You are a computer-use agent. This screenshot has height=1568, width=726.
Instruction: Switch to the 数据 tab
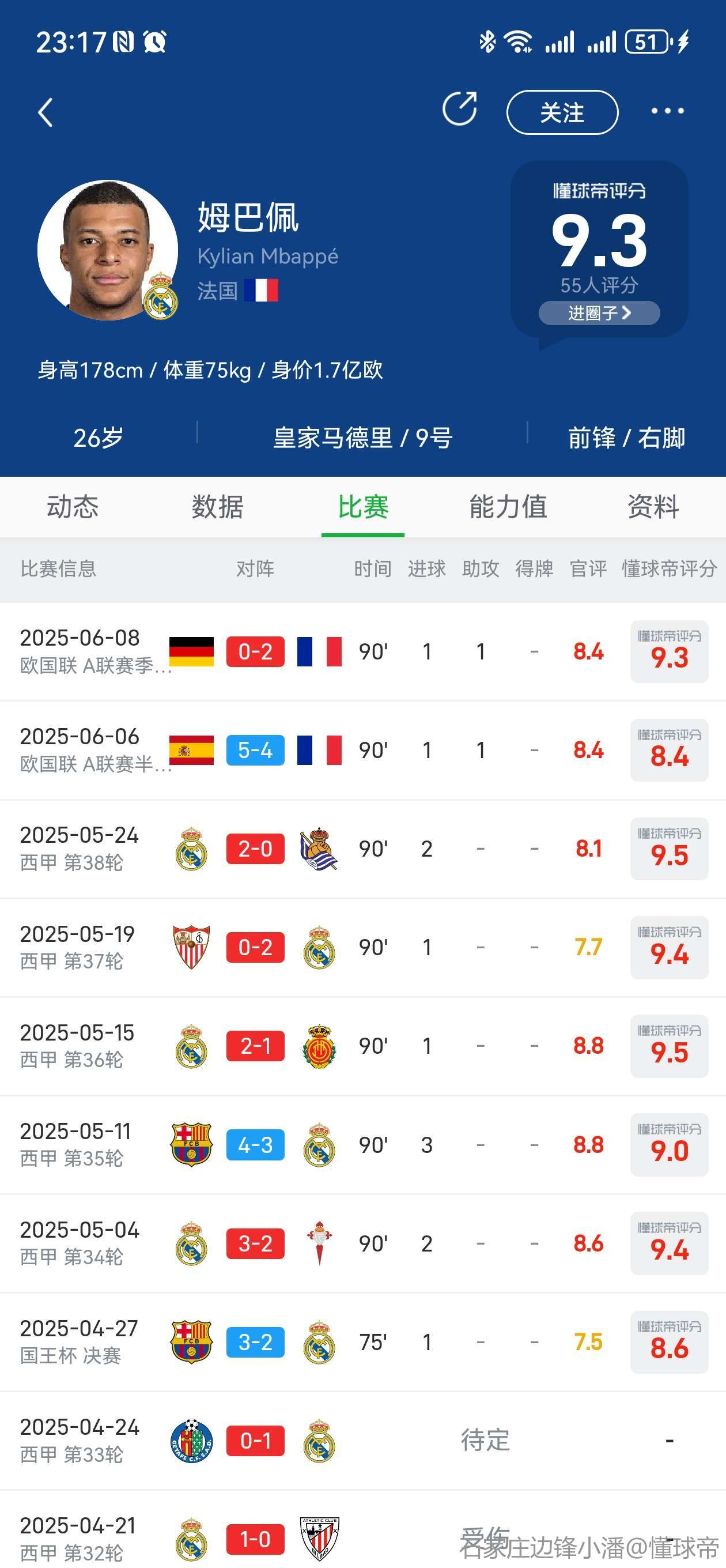click(x=218, y=507)
